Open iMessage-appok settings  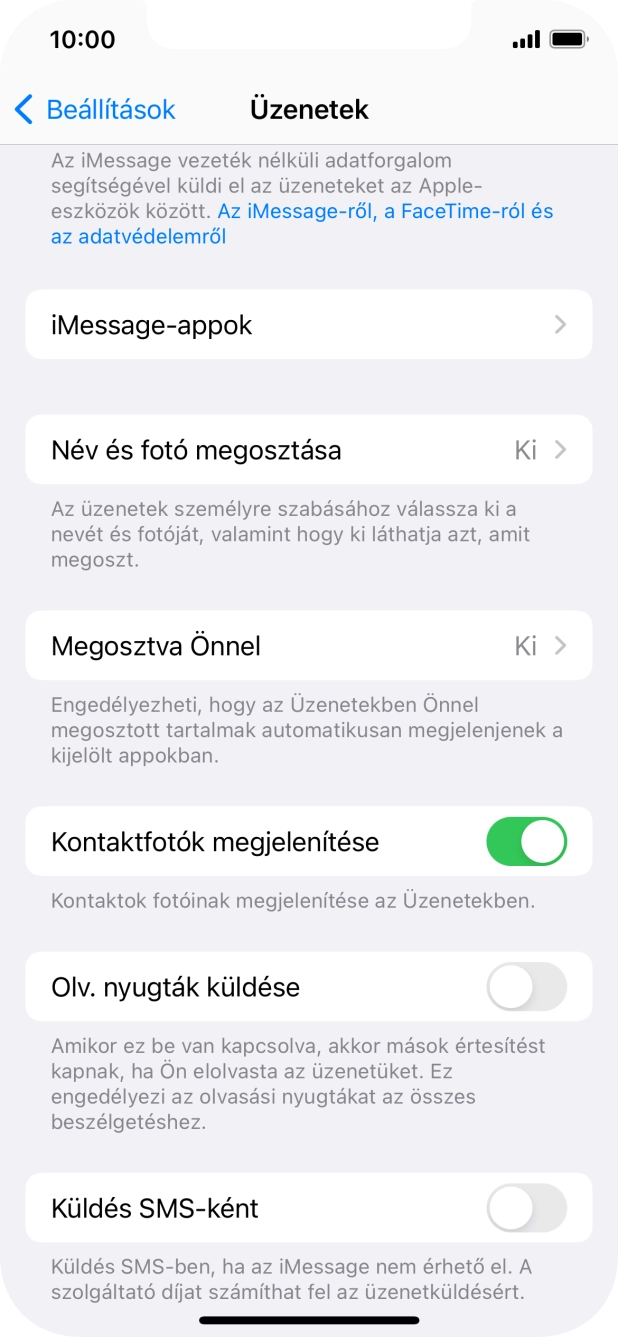click(308, 325)
